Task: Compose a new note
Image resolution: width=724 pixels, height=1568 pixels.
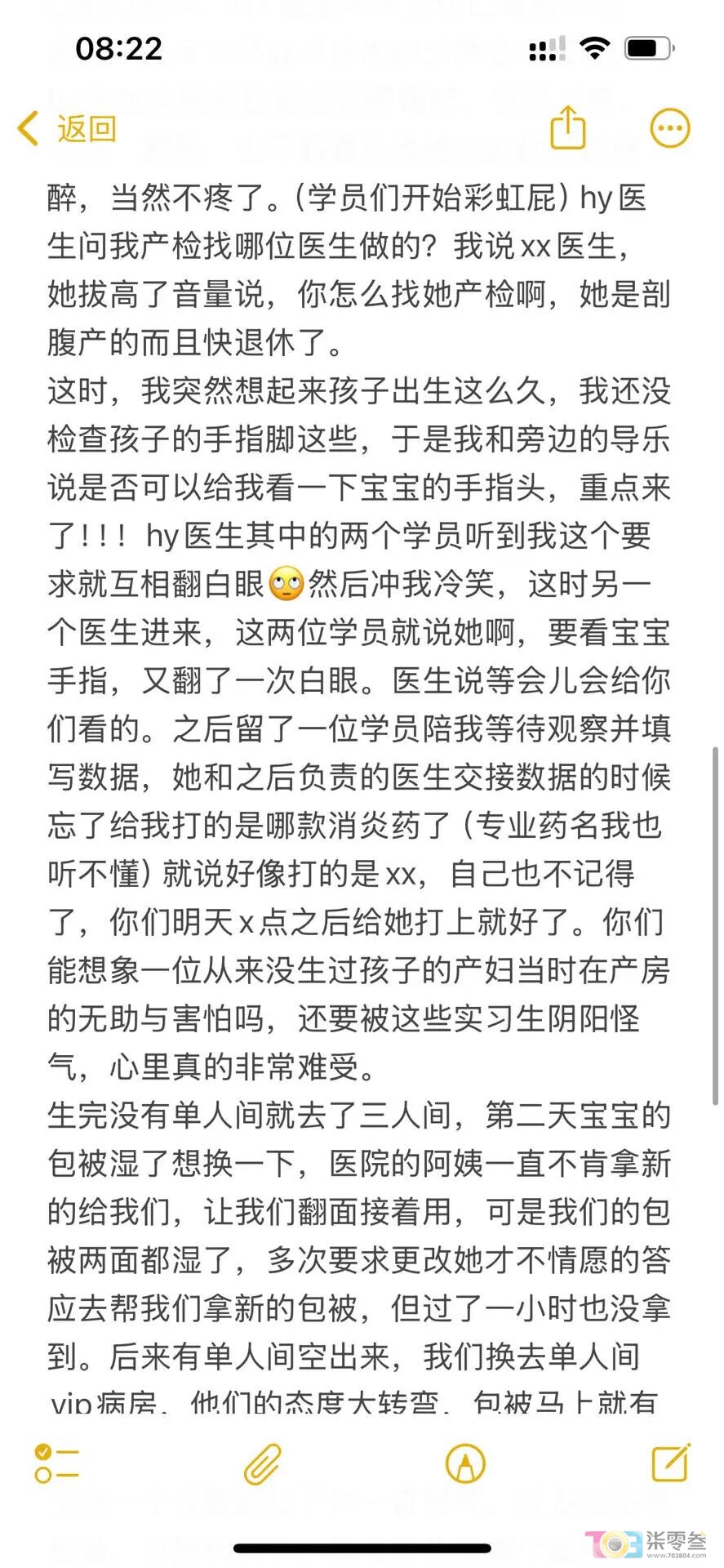Action: [670, 1463]
